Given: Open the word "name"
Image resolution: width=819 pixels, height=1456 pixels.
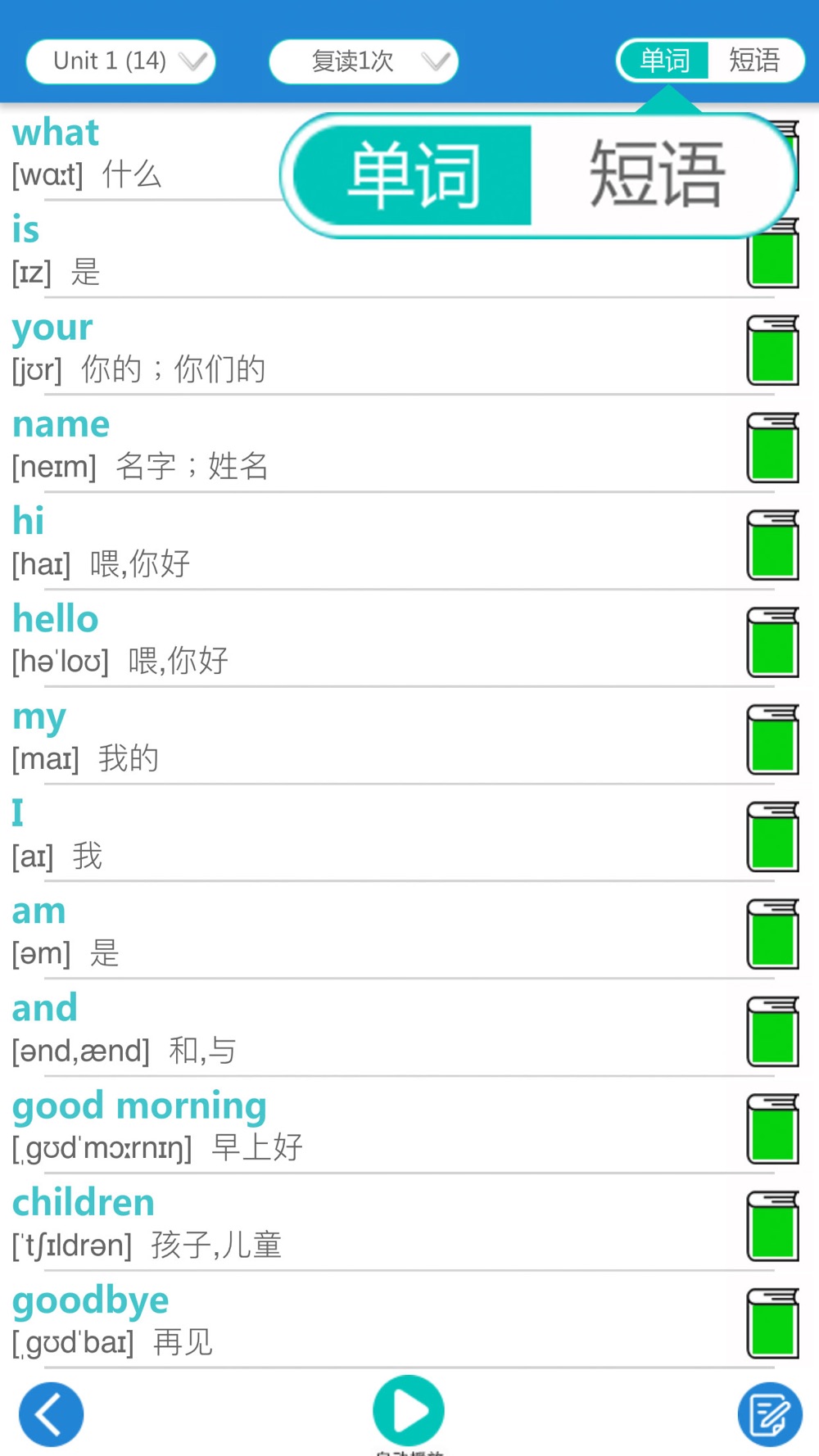Looking at the screenshot, I should click(61, 424).
